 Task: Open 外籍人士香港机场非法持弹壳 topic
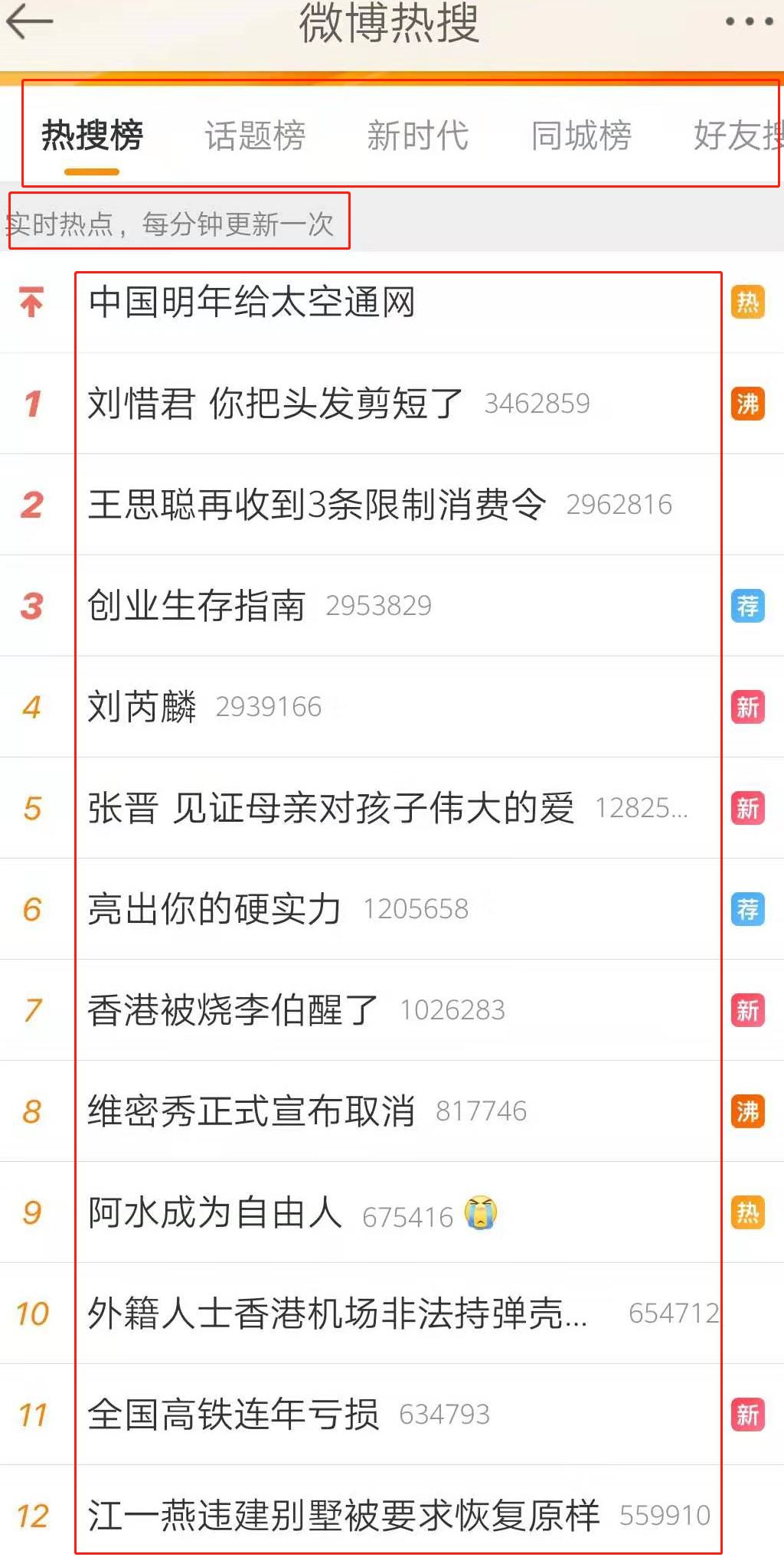[x=337, y=1313]
